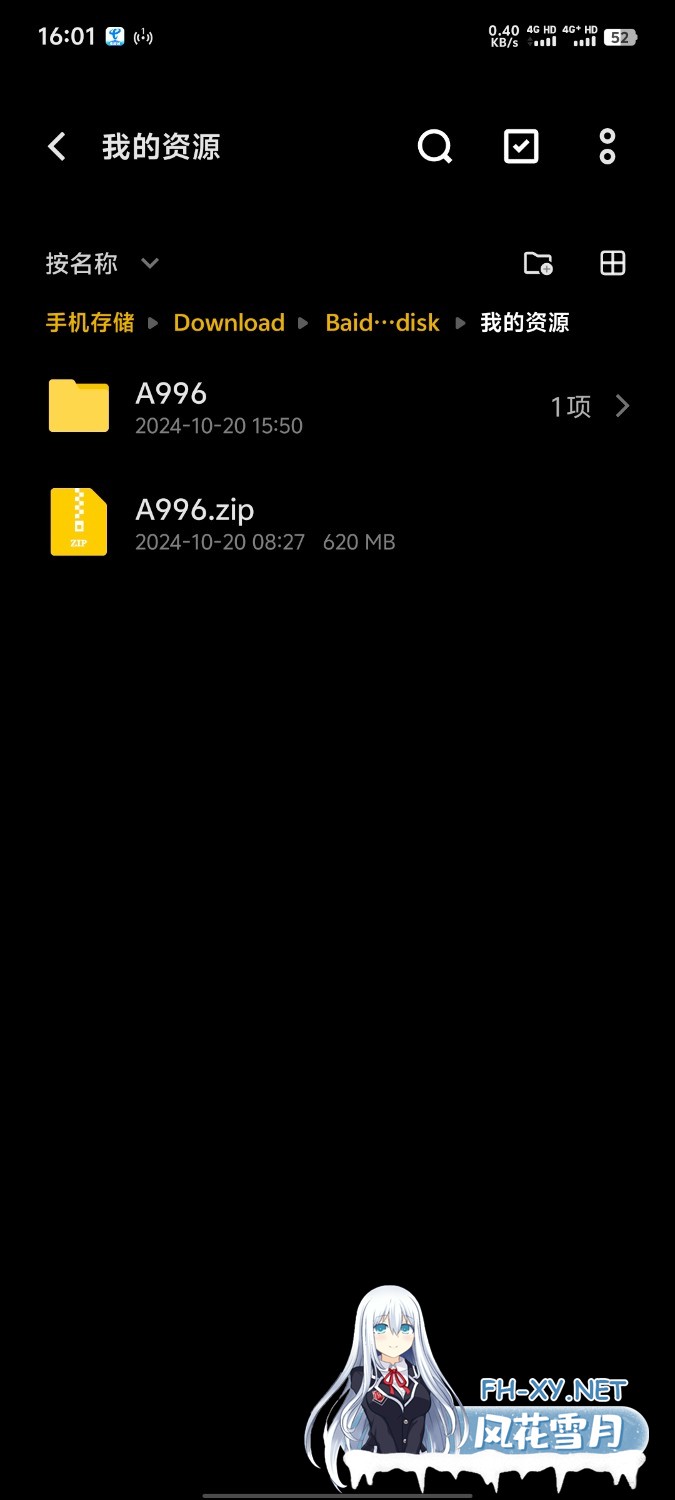The width and height of the screenshot is (675, 1500).
Task: Open the three-dot overflow menu
Action: [x=607, y=147]
